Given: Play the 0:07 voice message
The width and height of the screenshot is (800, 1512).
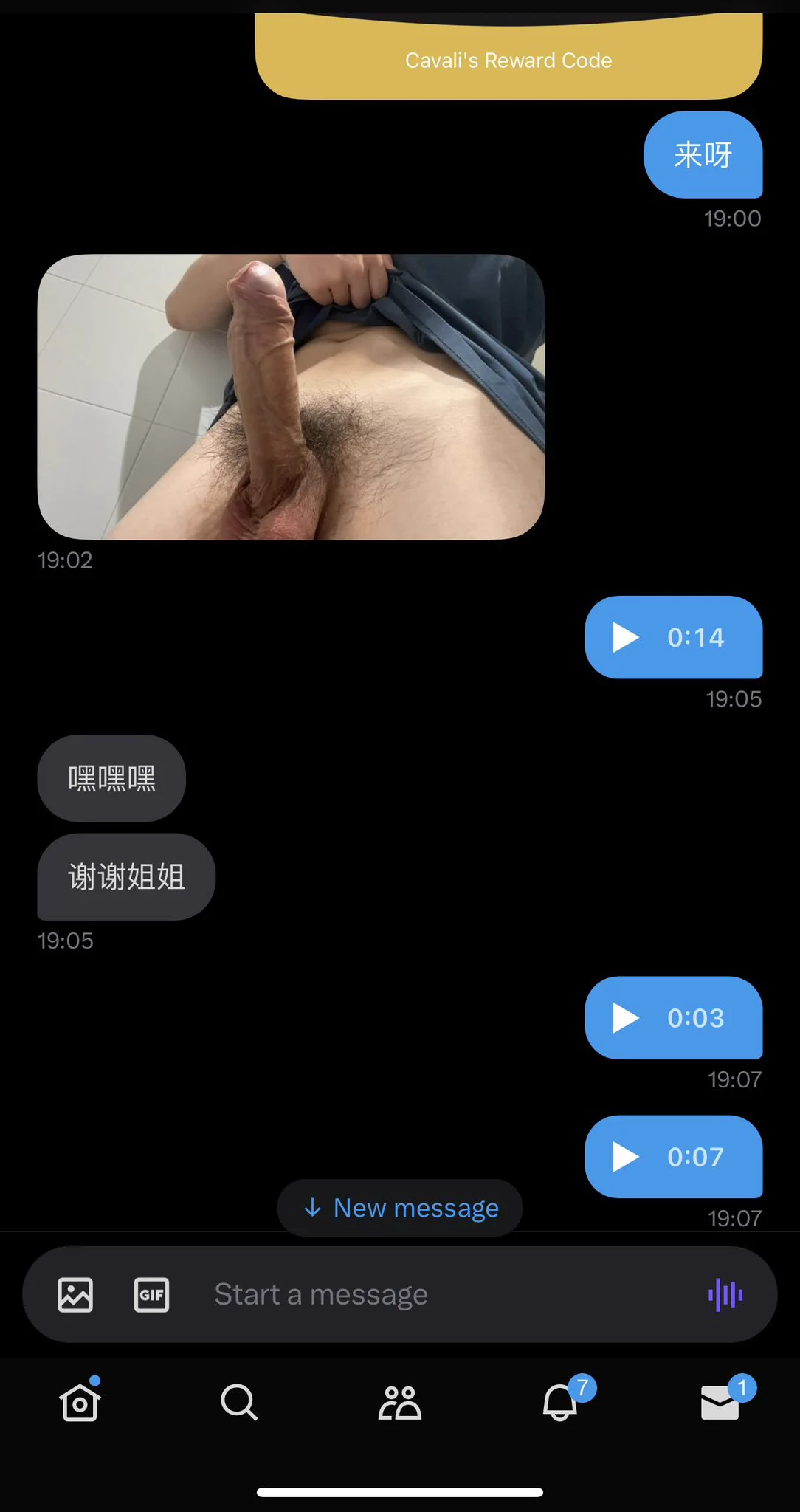Looking at the screenshot, I should (626, 1157).
